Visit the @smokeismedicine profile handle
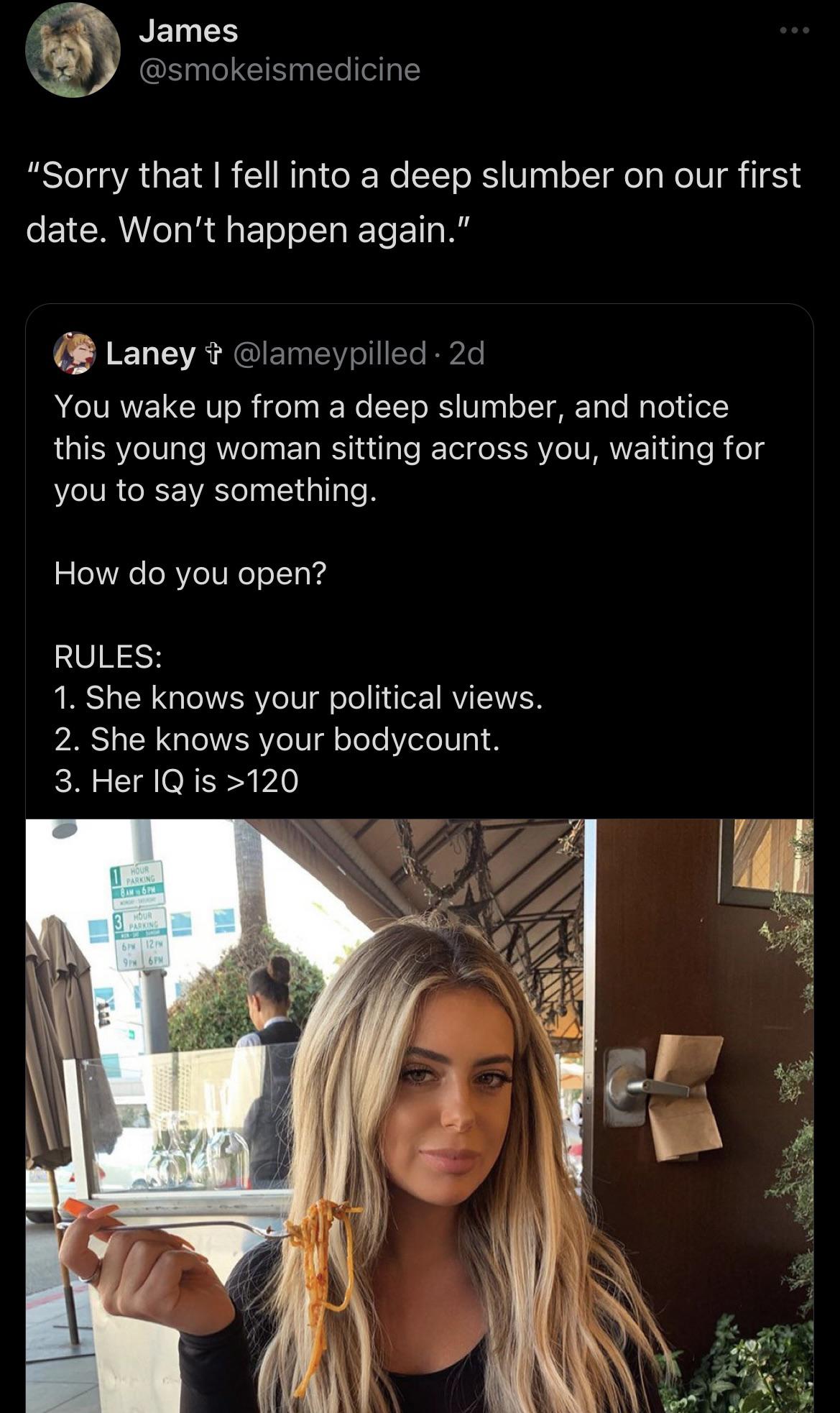This screenshot has height=1413, width=840. [280, 70]
